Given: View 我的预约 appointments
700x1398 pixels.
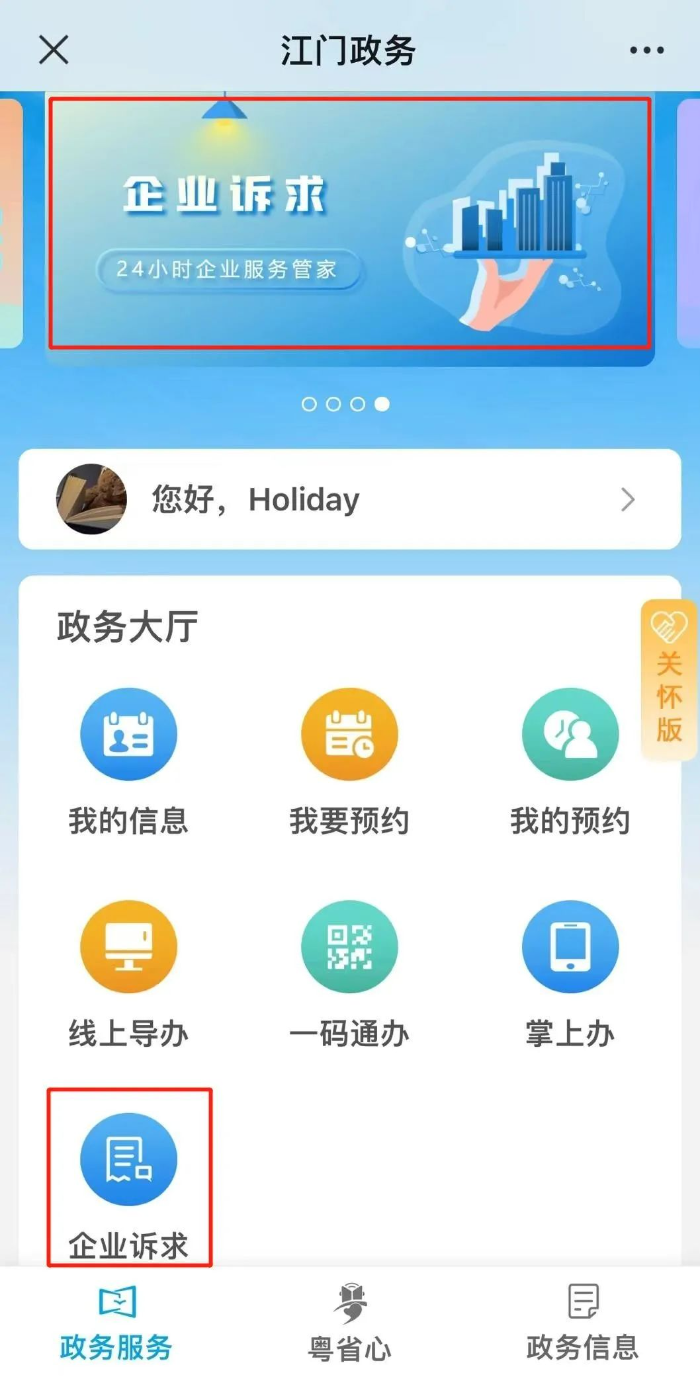Looking at the screenshot, I should [x=570, y=762].
